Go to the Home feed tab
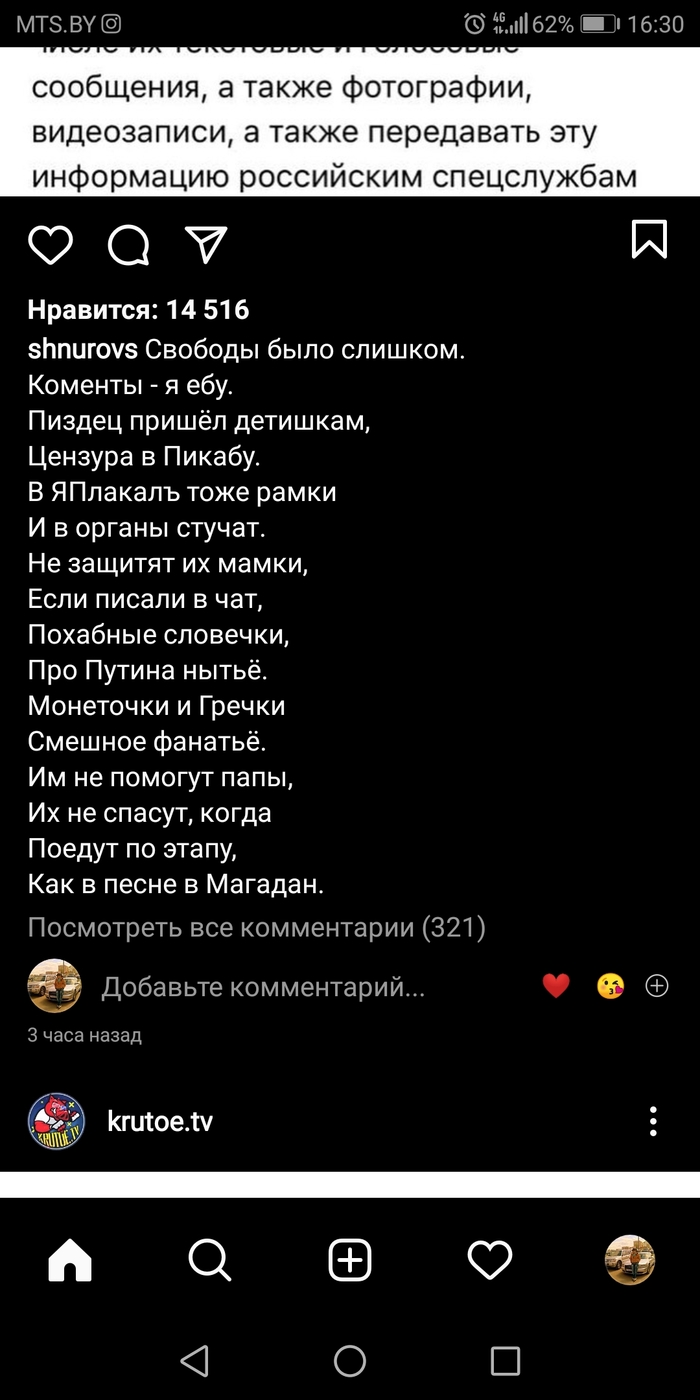The height and width of the screenshot is (1400, 700). (70, 1260)
